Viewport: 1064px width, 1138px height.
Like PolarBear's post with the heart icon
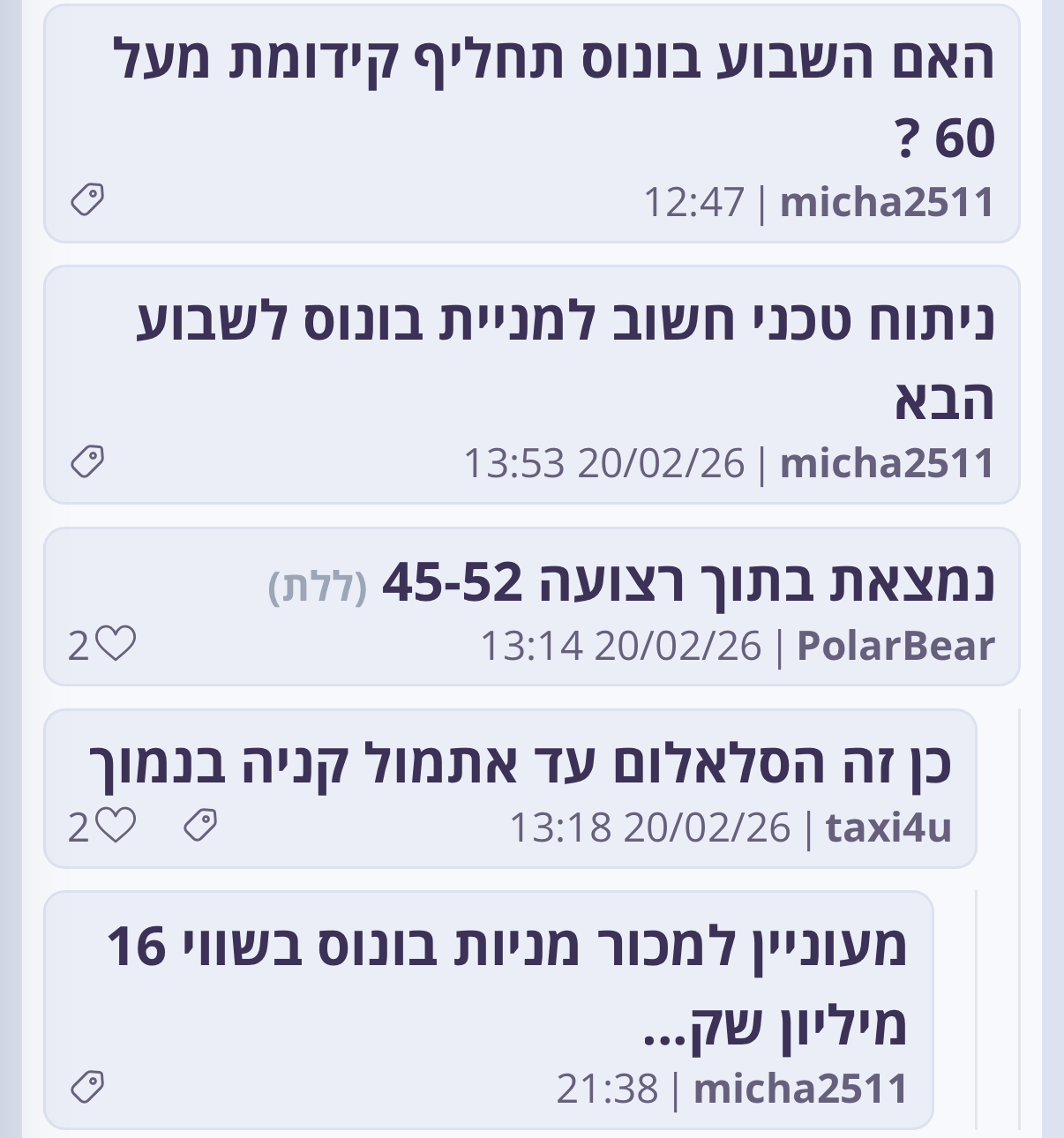[x=115, y=645]
